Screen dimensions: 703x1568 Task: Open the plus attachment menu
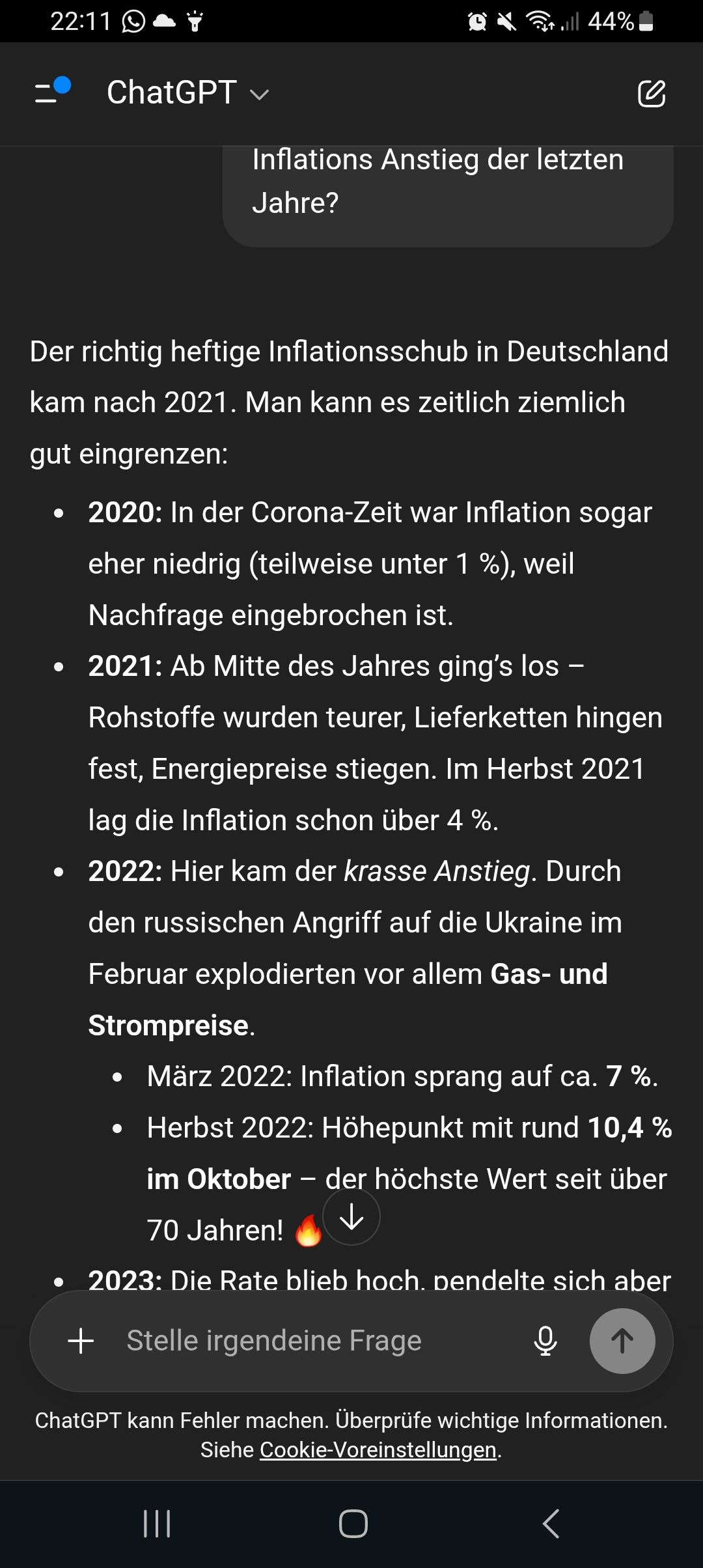point(81,1341)
